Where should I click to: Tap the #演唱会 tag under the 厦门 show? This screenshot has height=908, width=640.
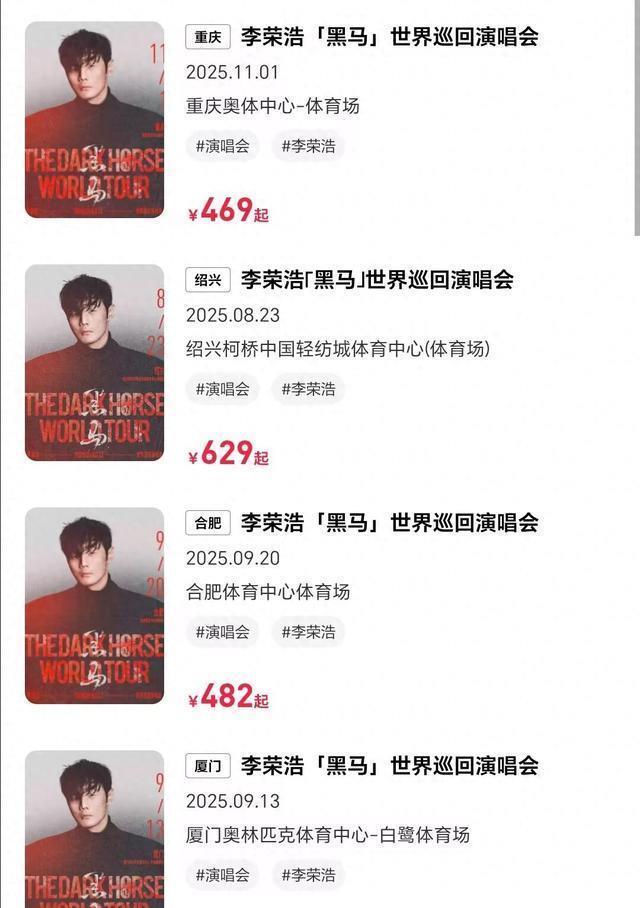pyautogui.click(x=222, y=875)
